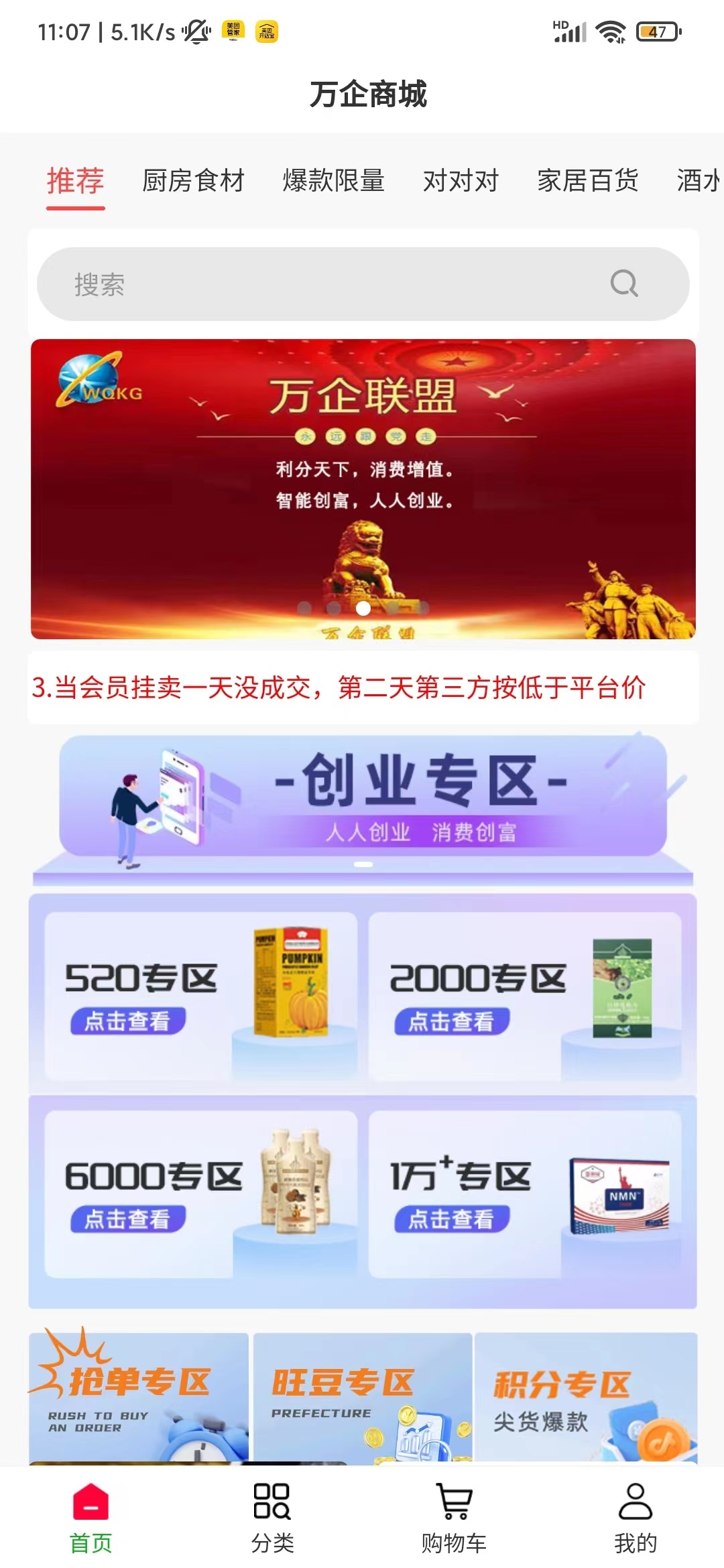724x1568 pixels.
Task: Open the 搜索 search field
Action: tap(322, 284)
